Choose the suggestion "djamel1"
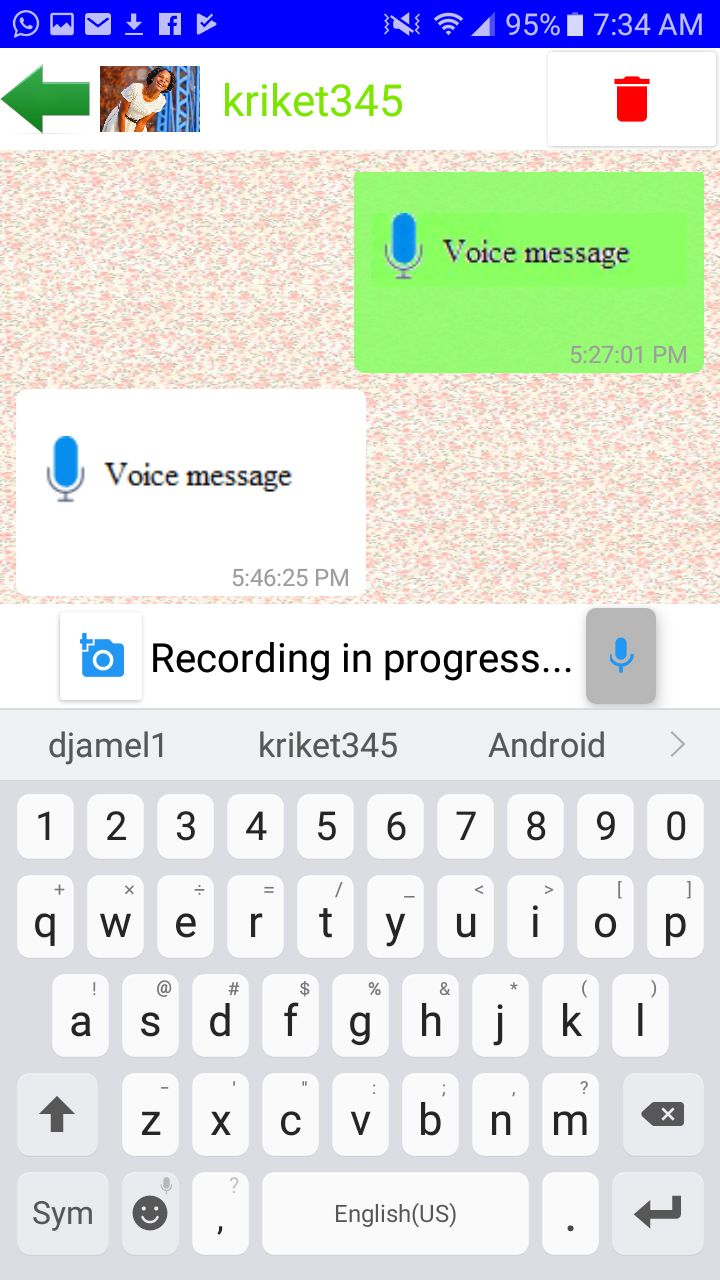The image size is (720, 1280). [x=107, y=745]
